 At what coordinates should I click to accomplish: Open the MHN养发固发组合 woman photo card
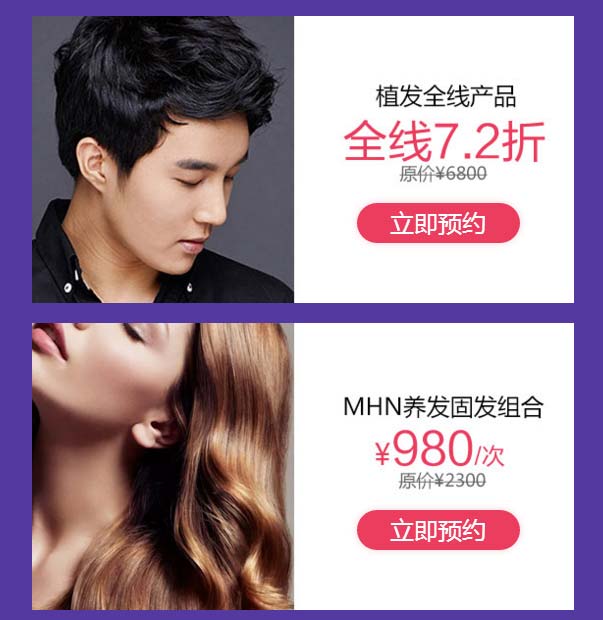coord(163,466)
